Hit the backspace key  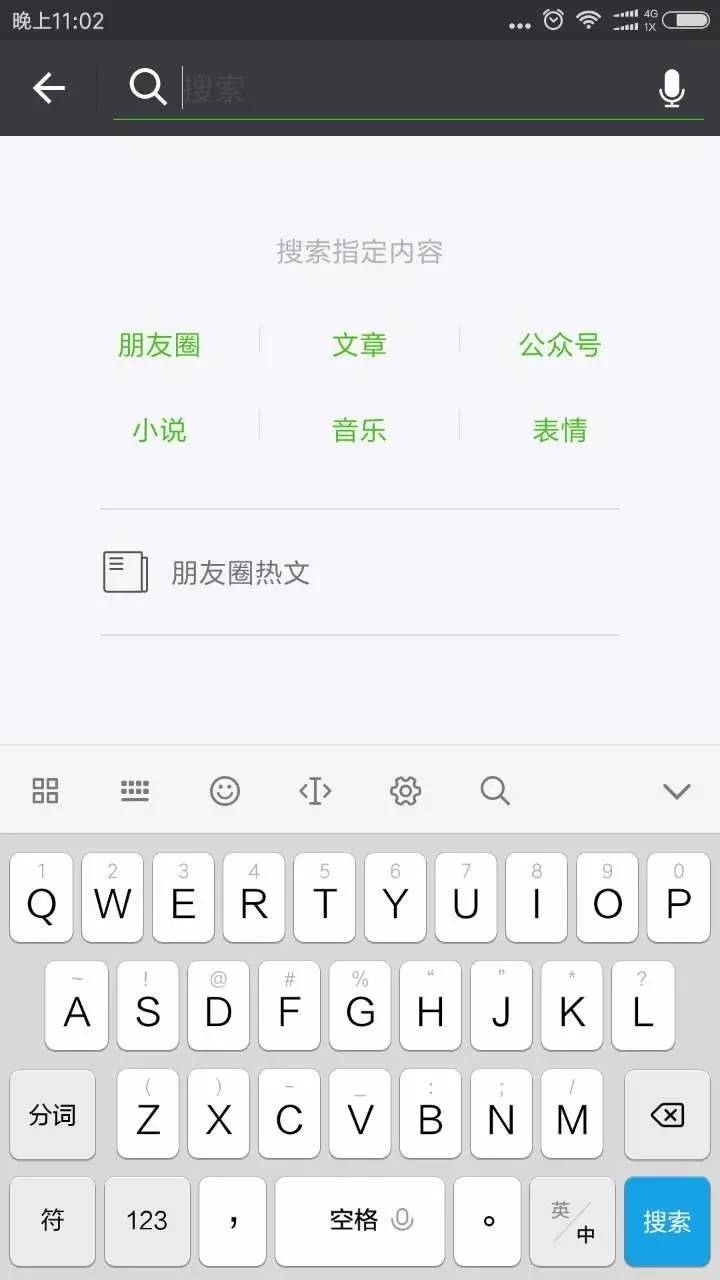click(667, 1115)
